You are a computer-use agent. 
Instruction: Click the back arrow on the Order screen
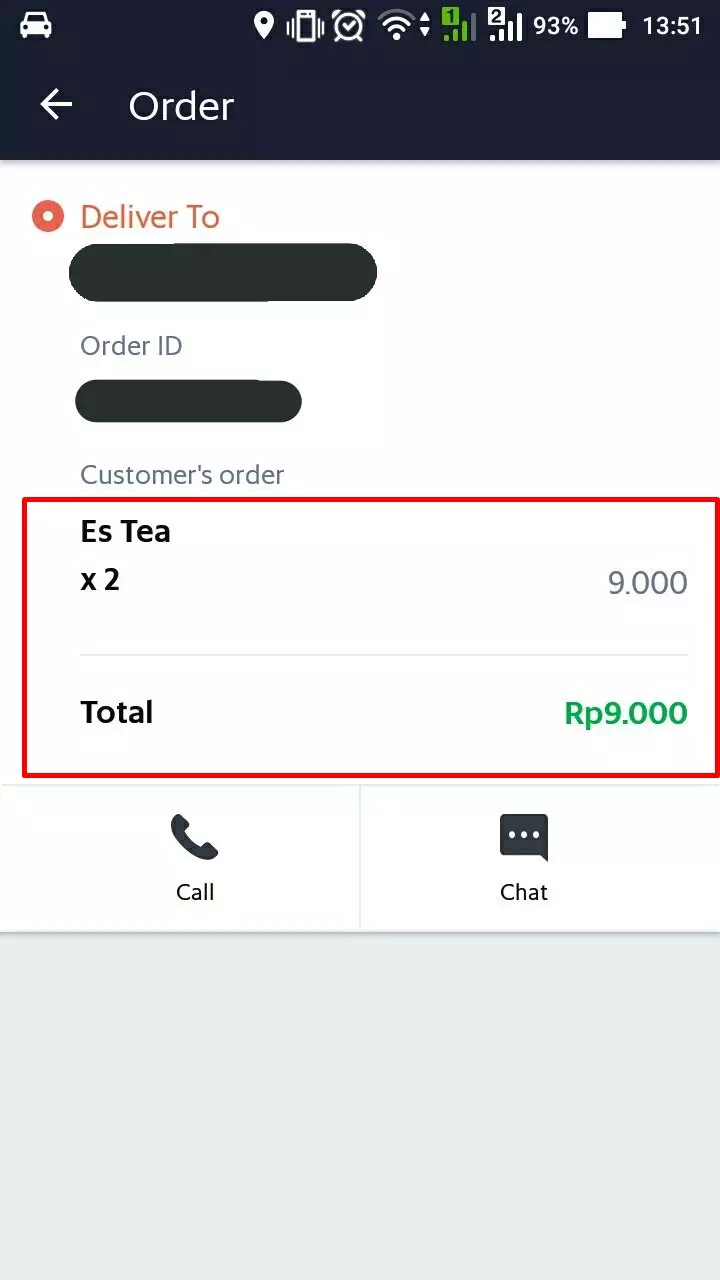55,105
